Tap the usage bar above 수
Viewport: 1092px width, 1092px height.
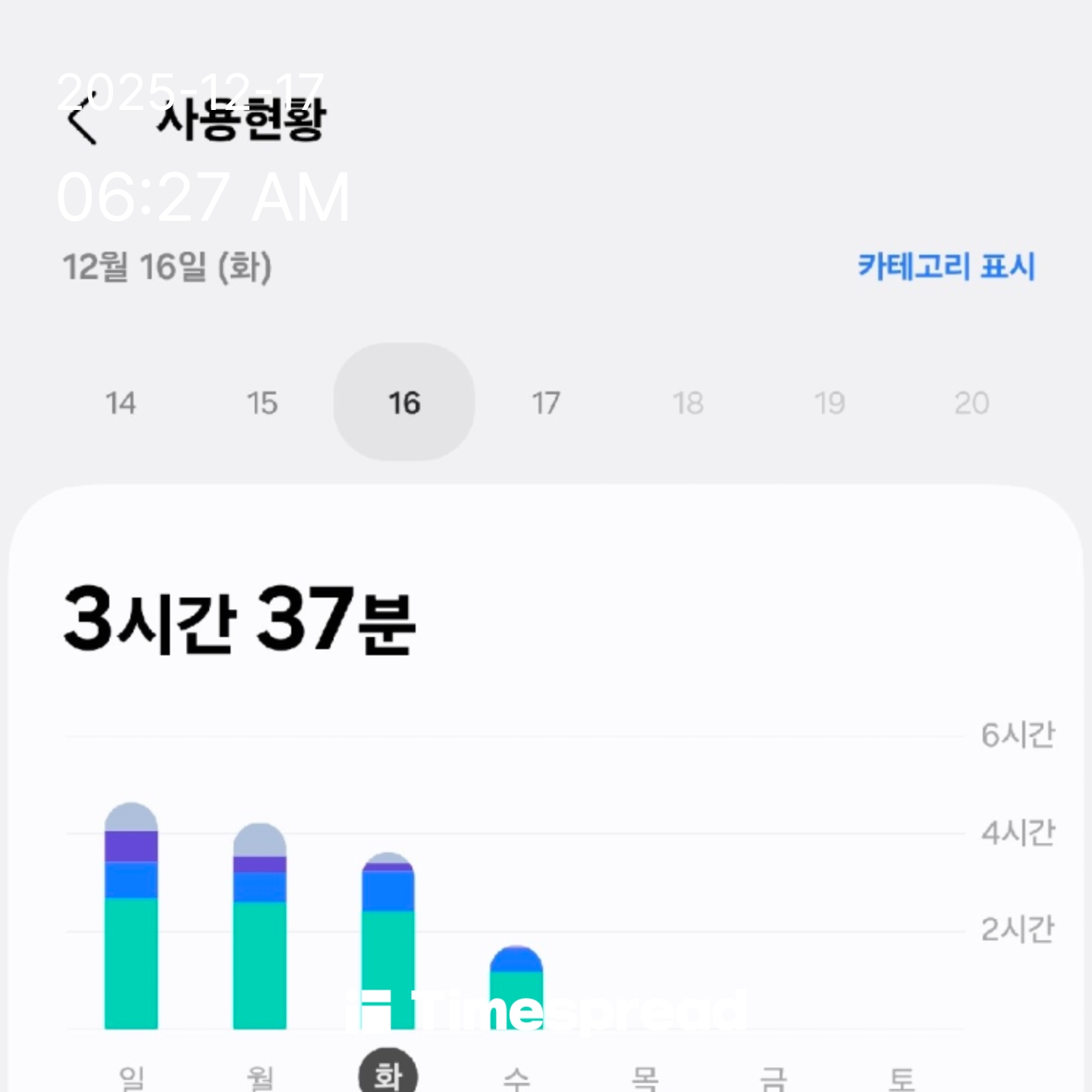pos(516,987)
